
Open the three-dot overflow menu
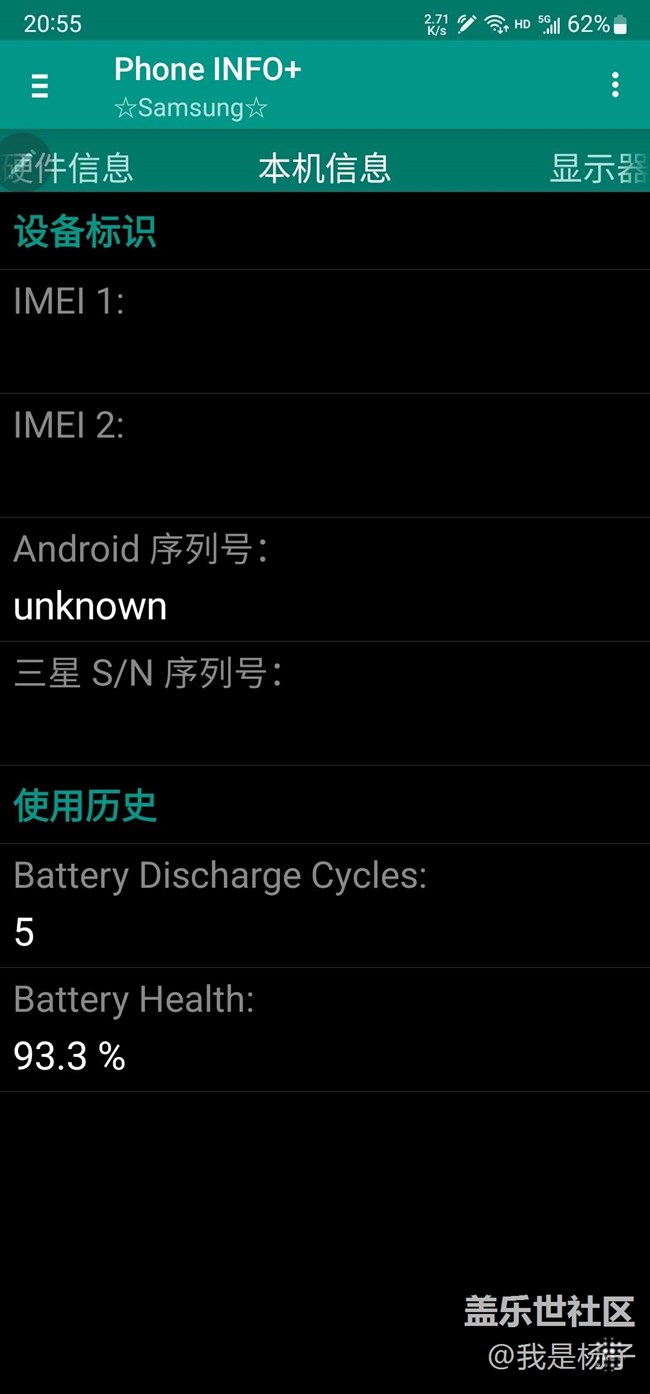click(615, 85)
